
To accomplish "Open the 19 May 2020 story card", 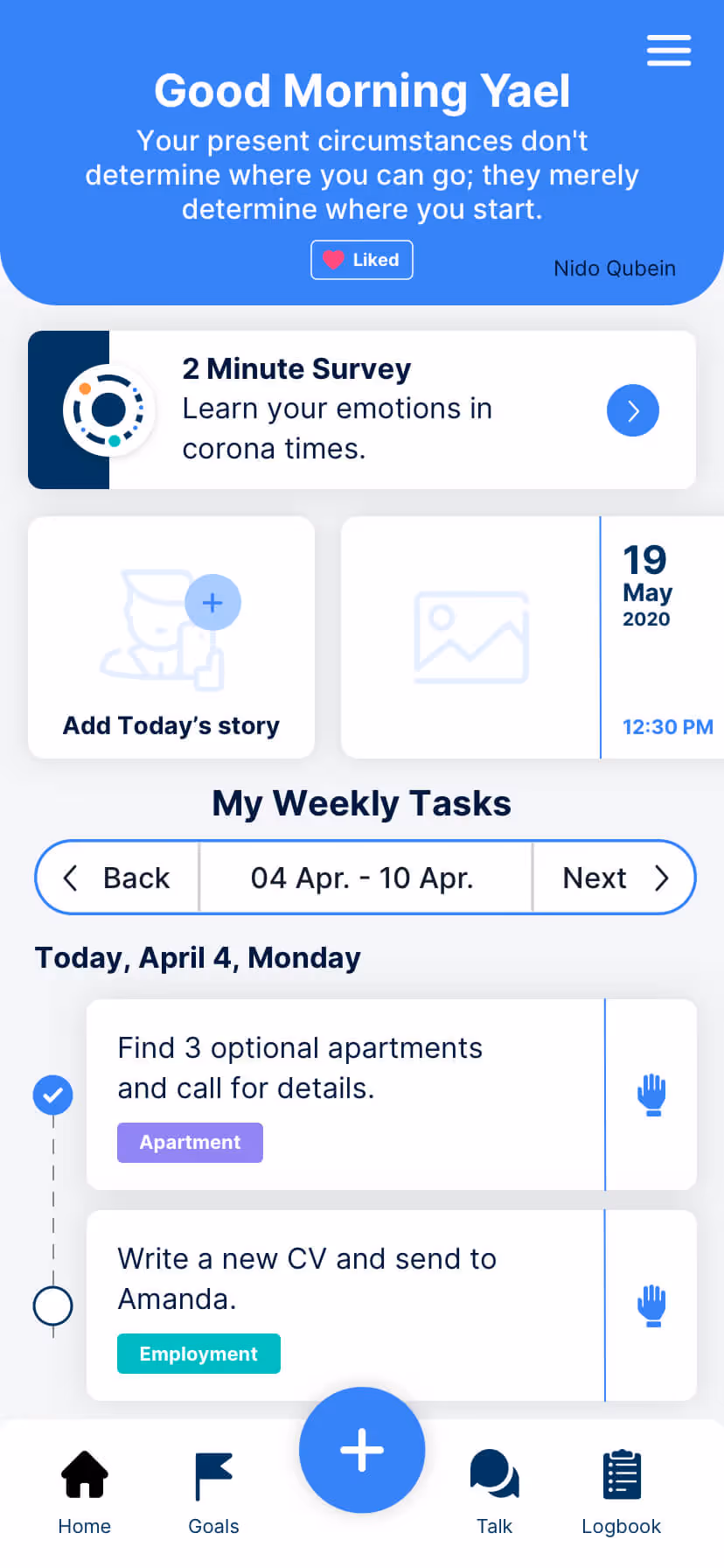I will [x=533, y=637].
